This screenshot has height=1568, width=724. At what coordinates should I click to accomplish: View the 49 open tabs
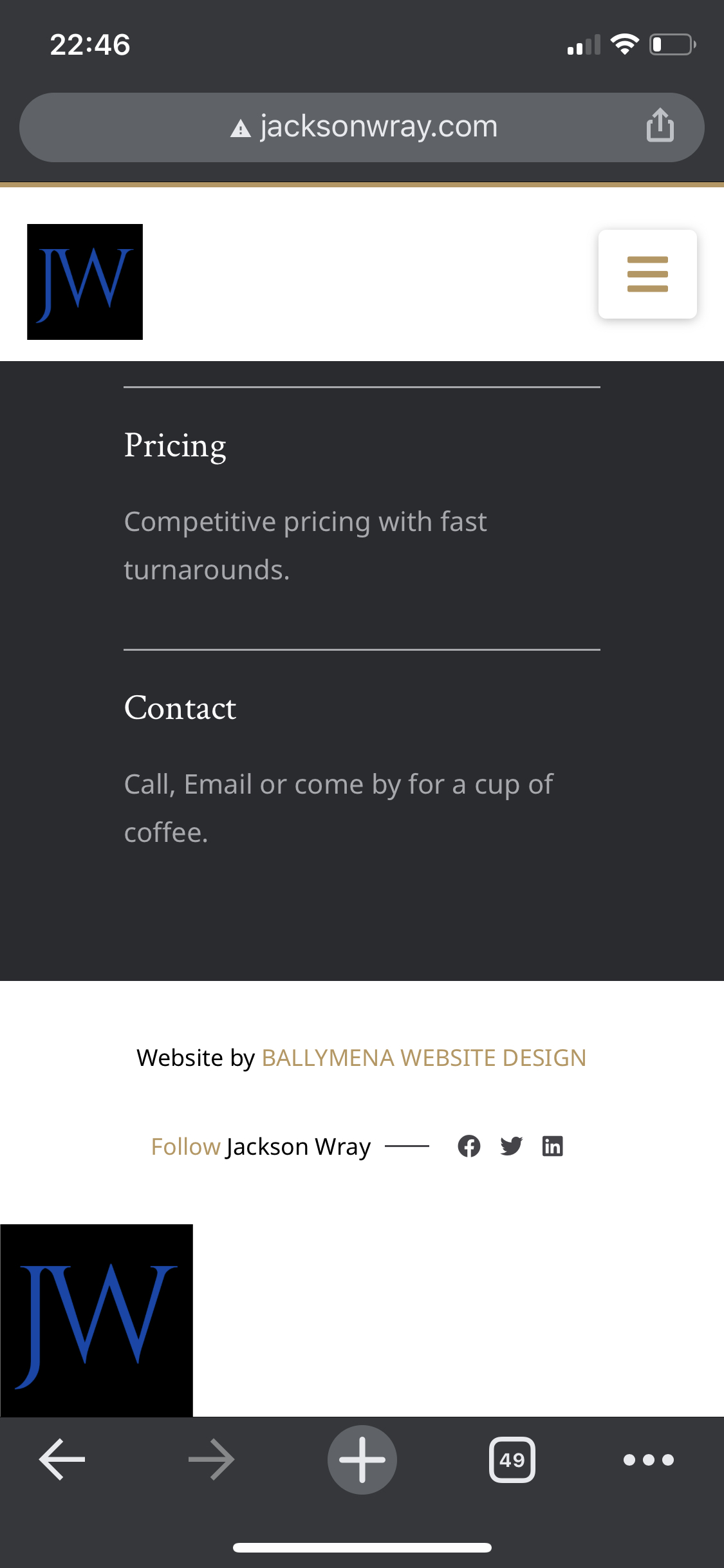(512, 1459)
